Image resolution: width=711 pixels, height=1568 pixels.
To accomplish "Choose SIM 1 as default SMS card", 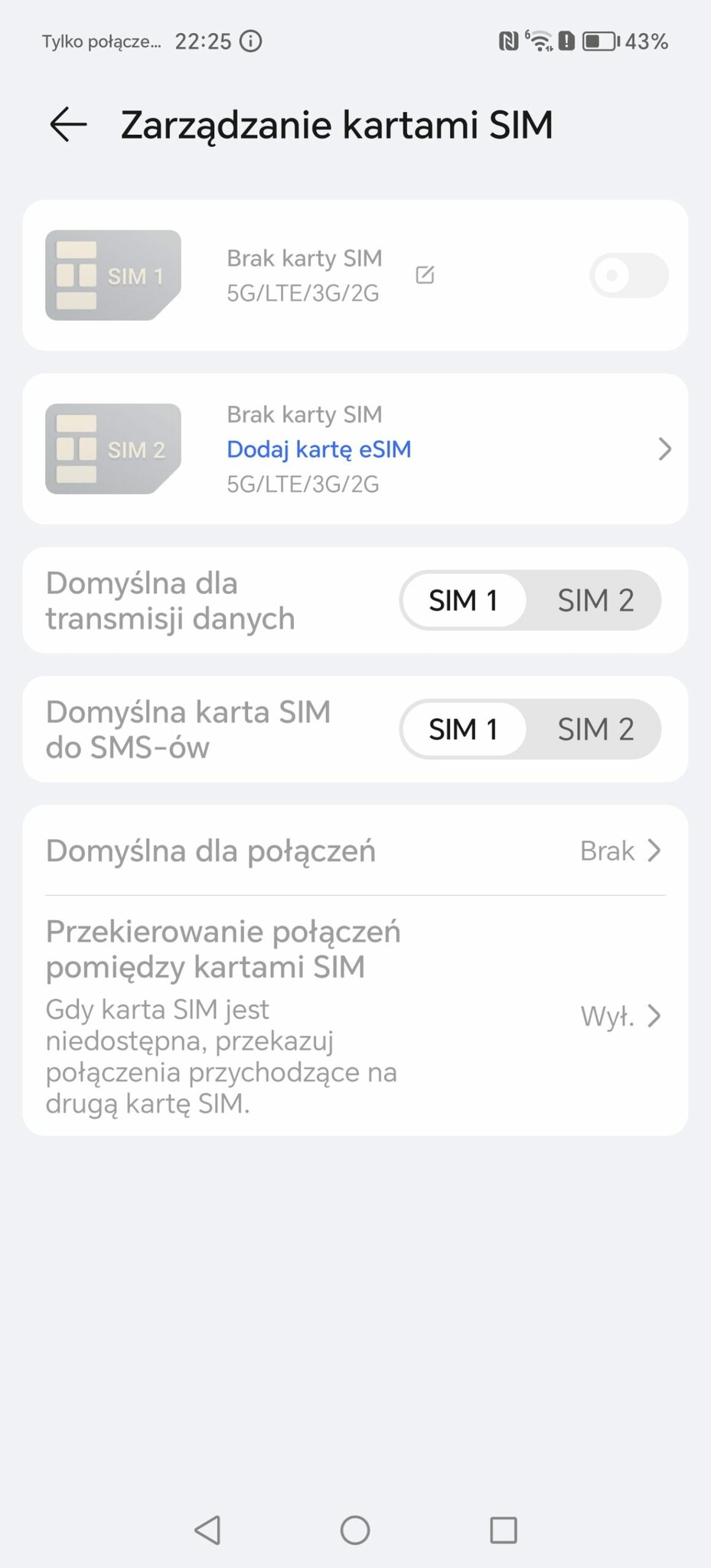I will coord(463,729).
